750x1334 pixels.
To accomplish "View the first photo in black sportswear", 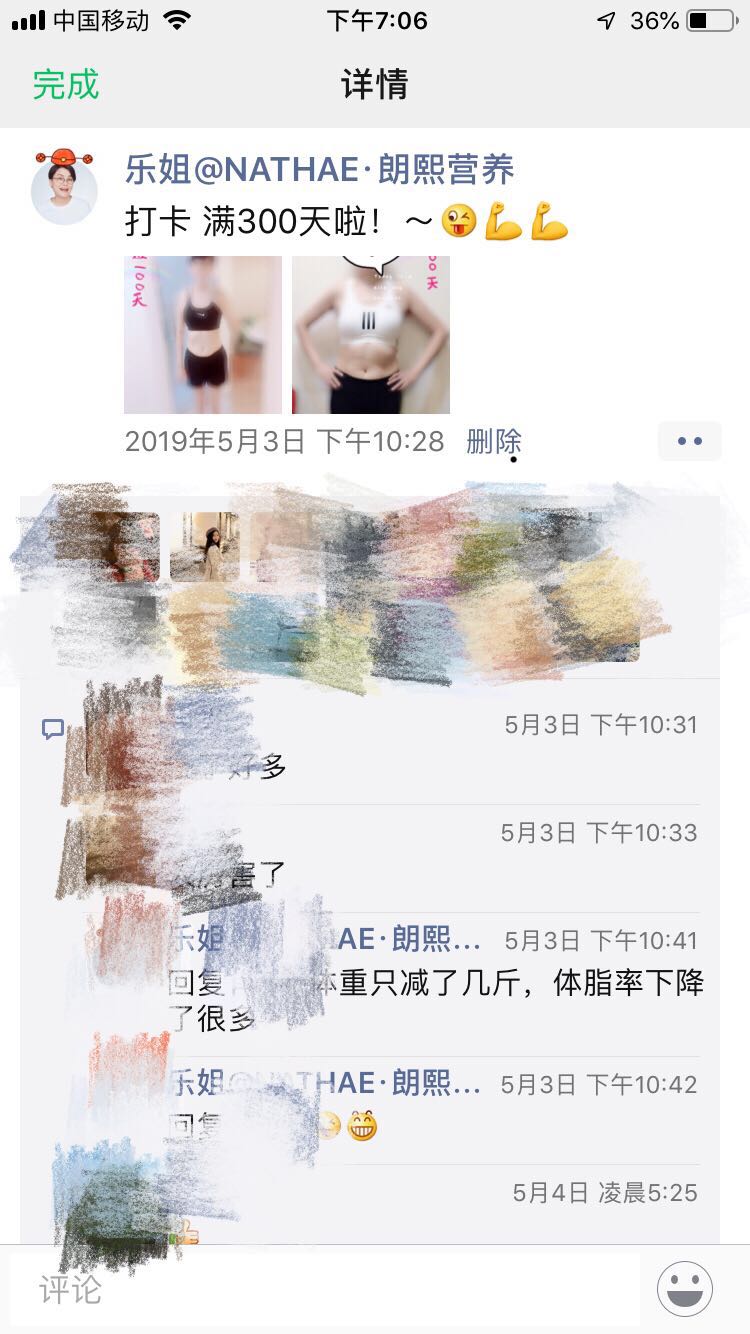I will click(x=203, y=335).
